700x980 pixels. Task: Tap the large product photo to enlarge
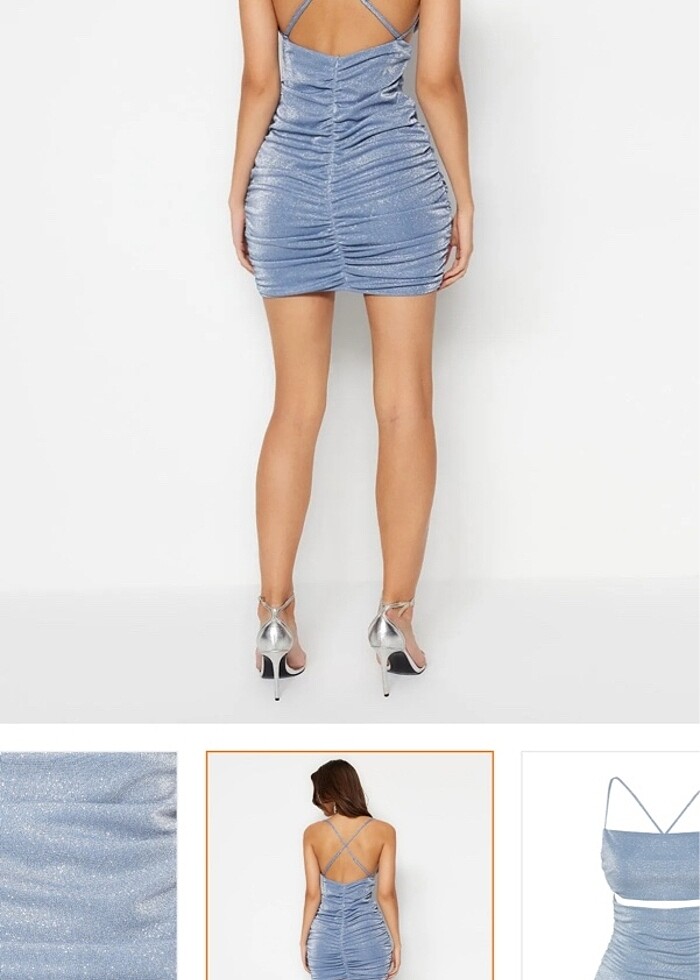(349, 360)
